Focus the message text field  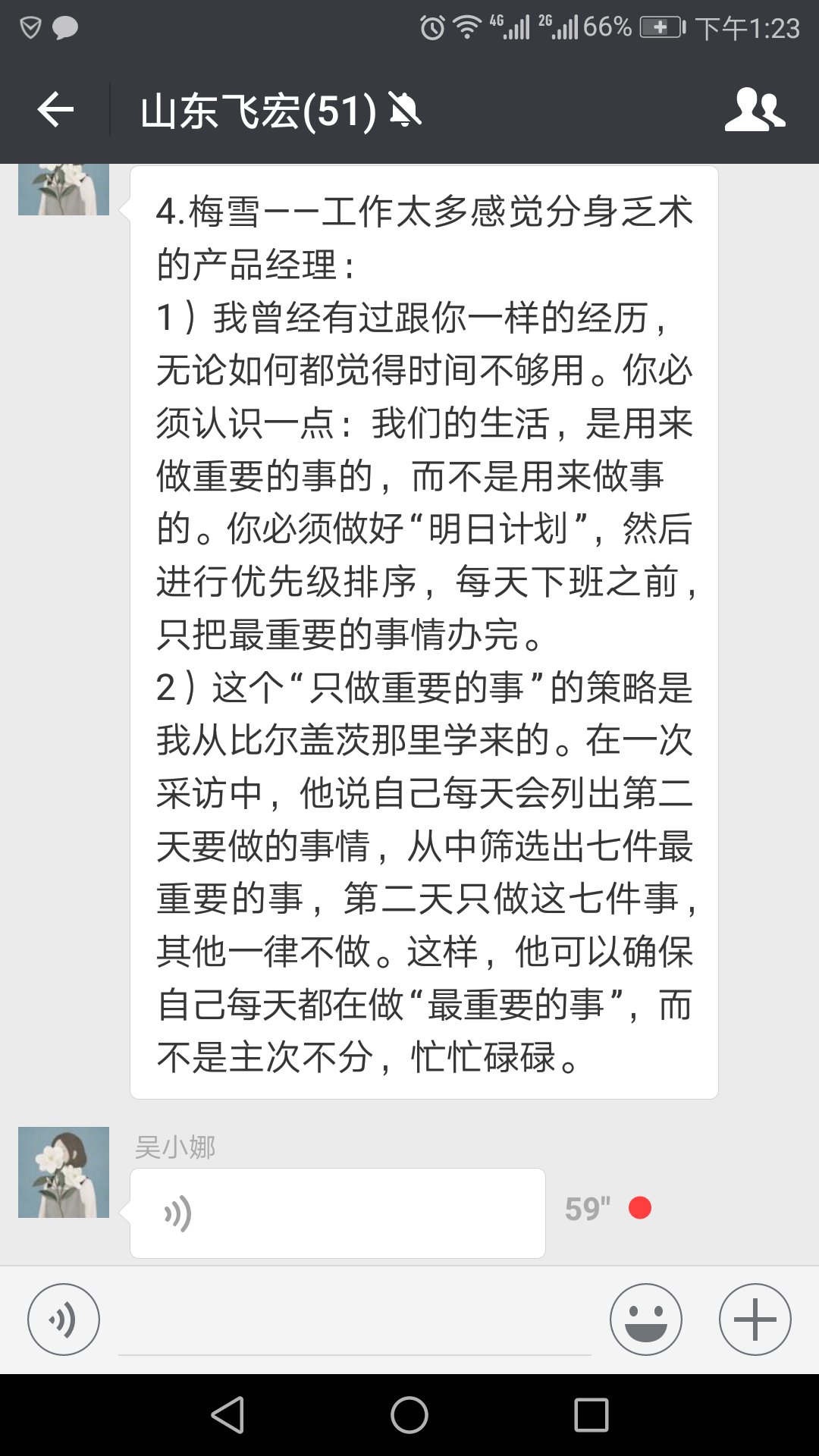(354, 1323)
